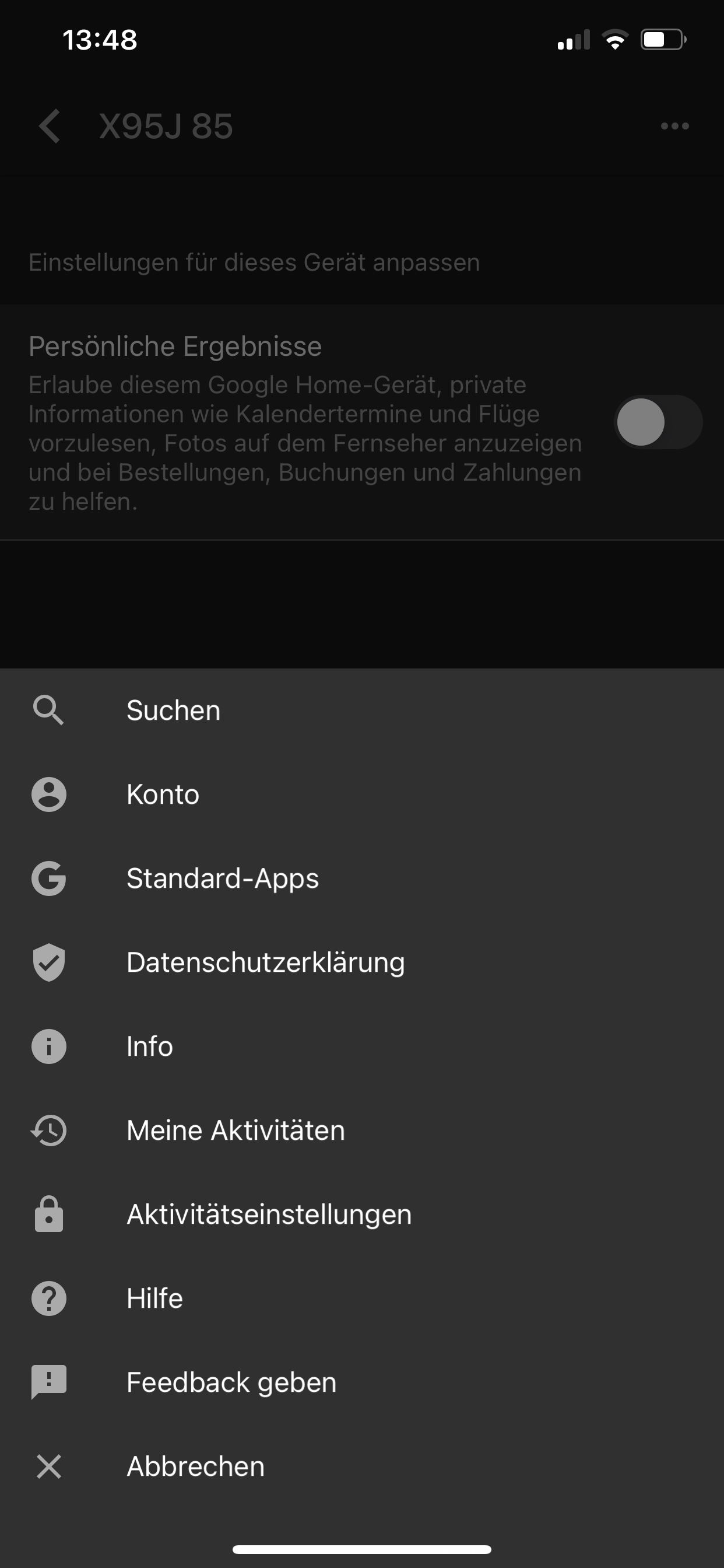
Task: Open Aktivitätseinstellungen
Action: 269,1214
